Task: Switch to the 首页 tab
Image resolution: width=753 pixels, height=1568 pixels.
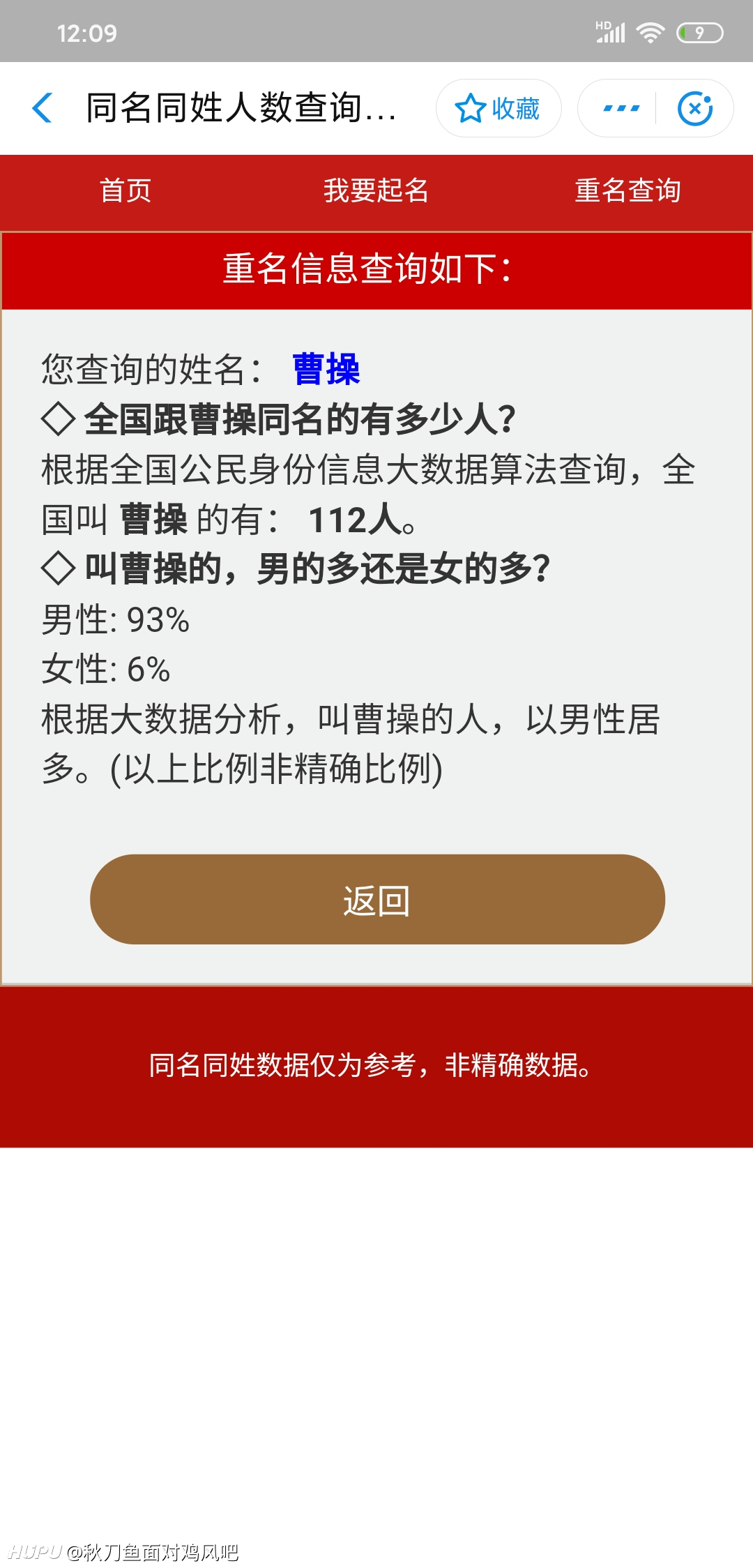Action: (x=125, y=190)
